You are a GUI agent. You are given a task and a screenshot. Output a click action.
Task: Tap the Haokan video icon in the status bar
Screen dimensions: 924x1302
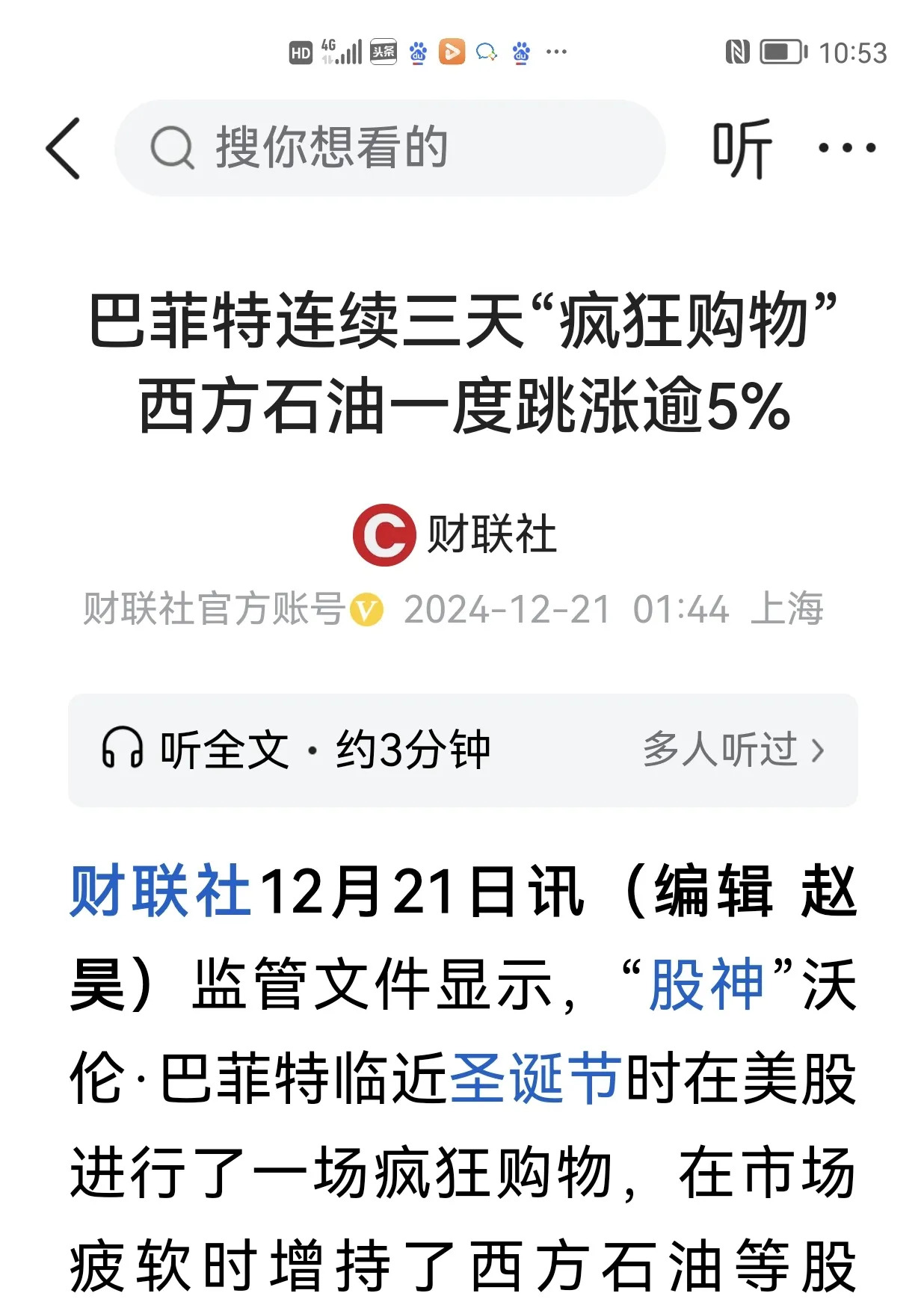[x=452, y=52]
